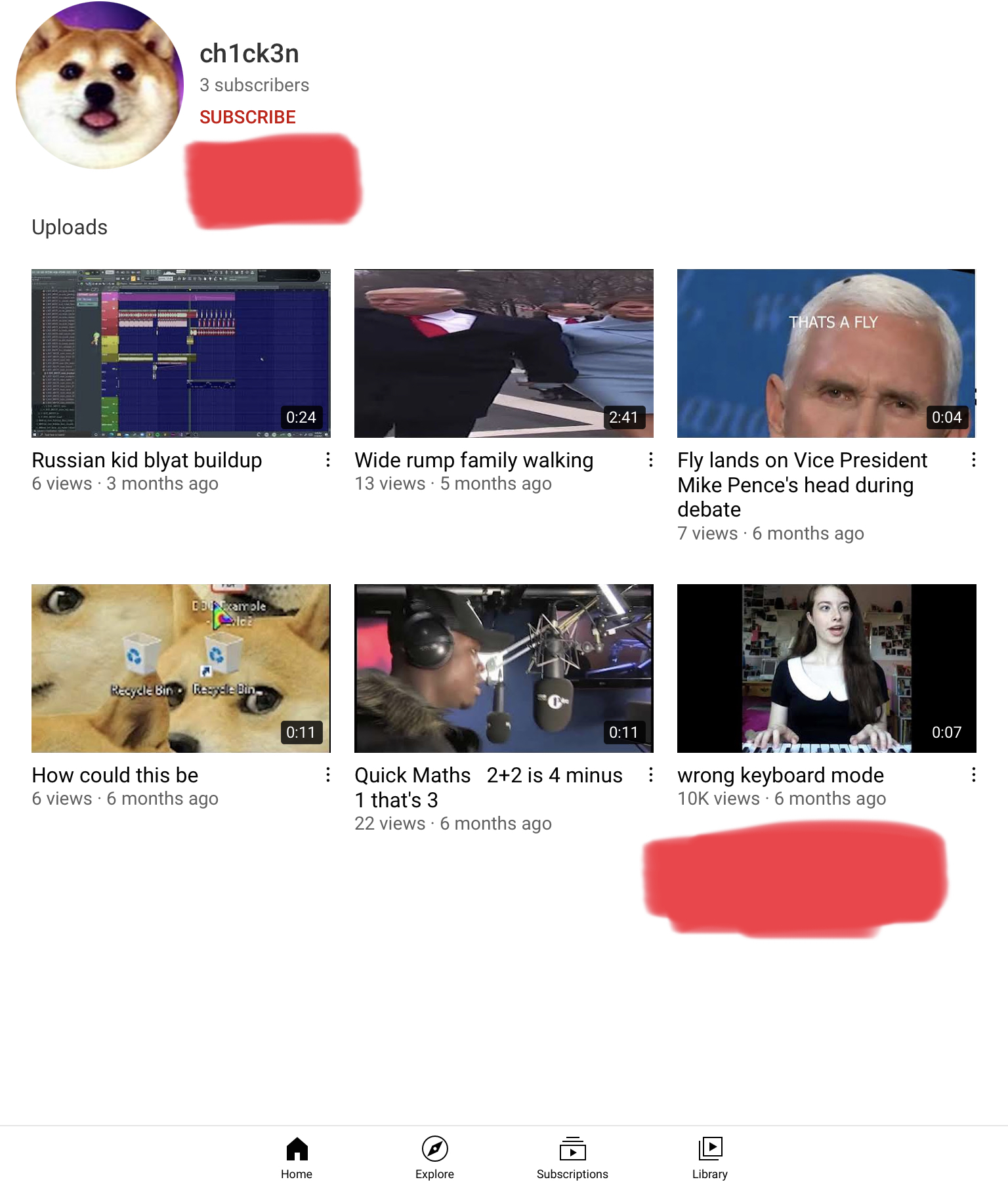Open options menu for Quick Maths video

[650, 775]
